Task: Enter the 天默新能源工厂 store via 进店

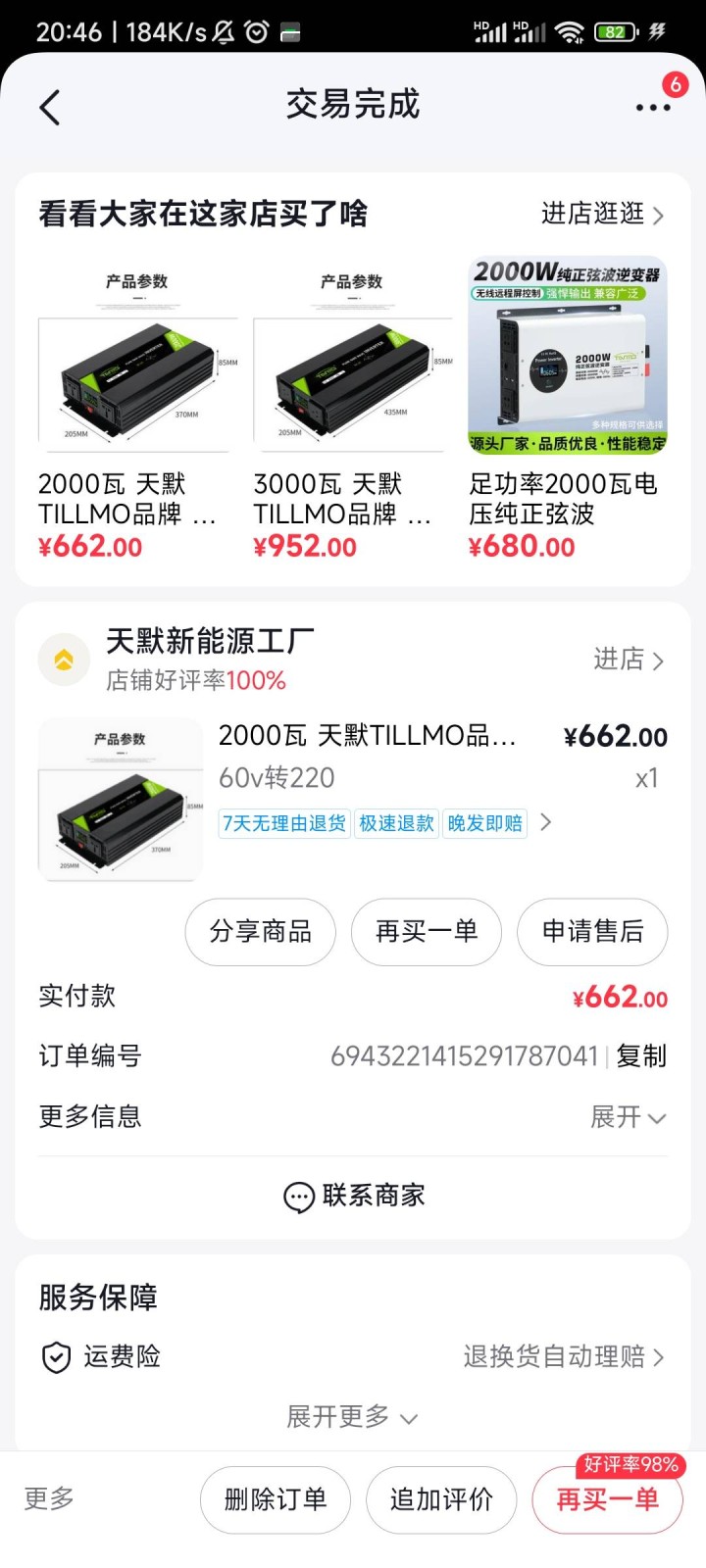Action: [x=629, y=660]
